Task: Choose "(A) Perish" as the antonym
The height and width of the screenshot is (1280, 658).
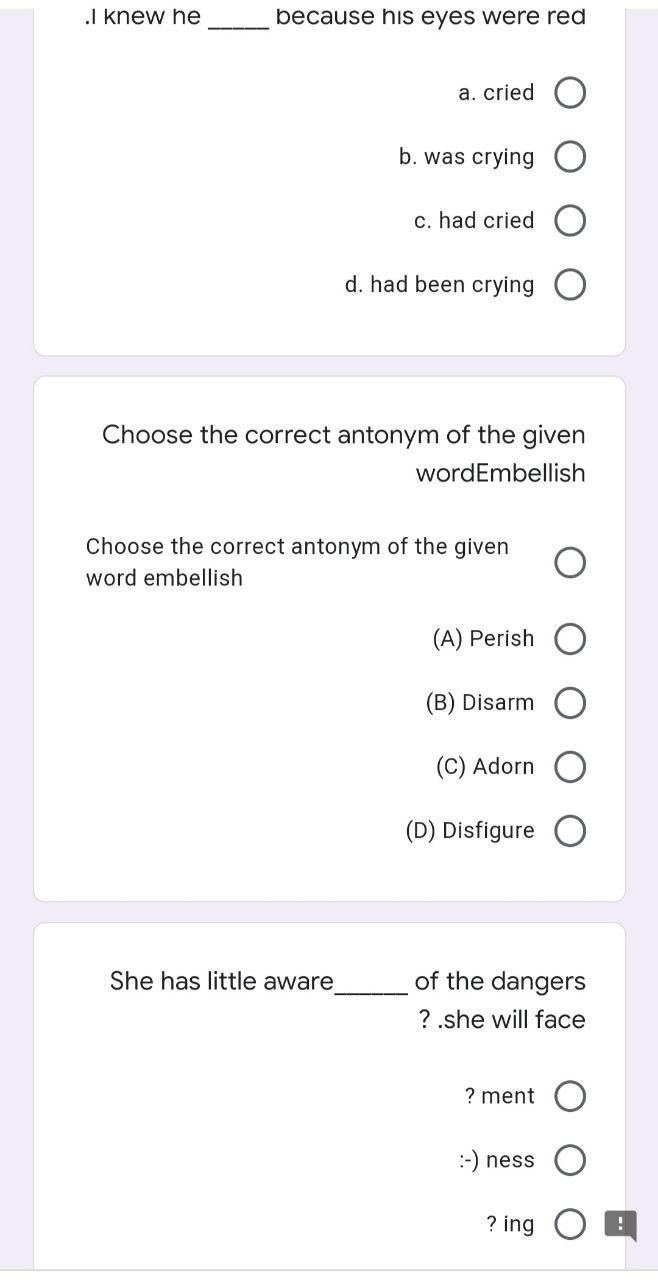Action: click(569, 639)
